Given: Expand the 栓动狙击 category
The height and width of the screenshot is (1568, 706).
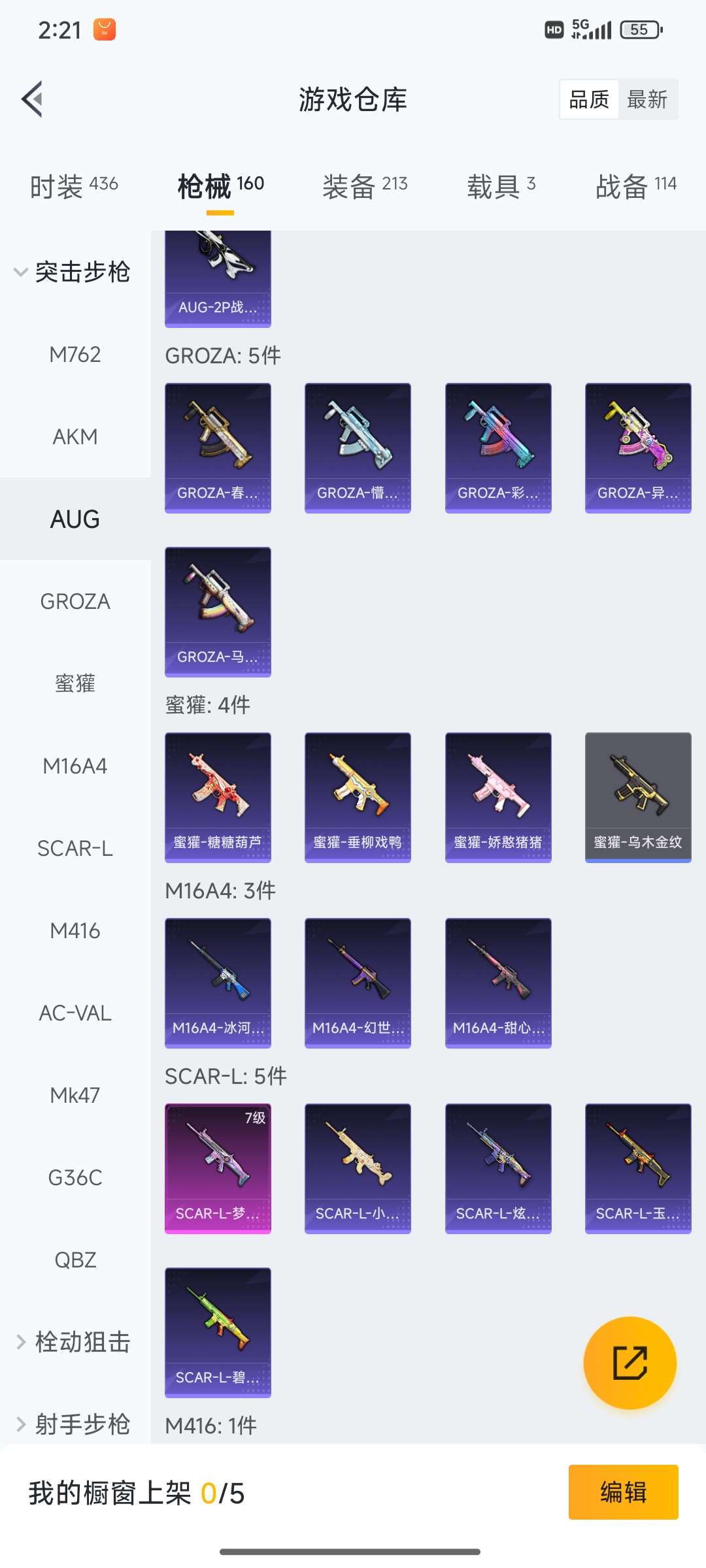Looking at the screenshot, I should click(x=73, y=1343).
